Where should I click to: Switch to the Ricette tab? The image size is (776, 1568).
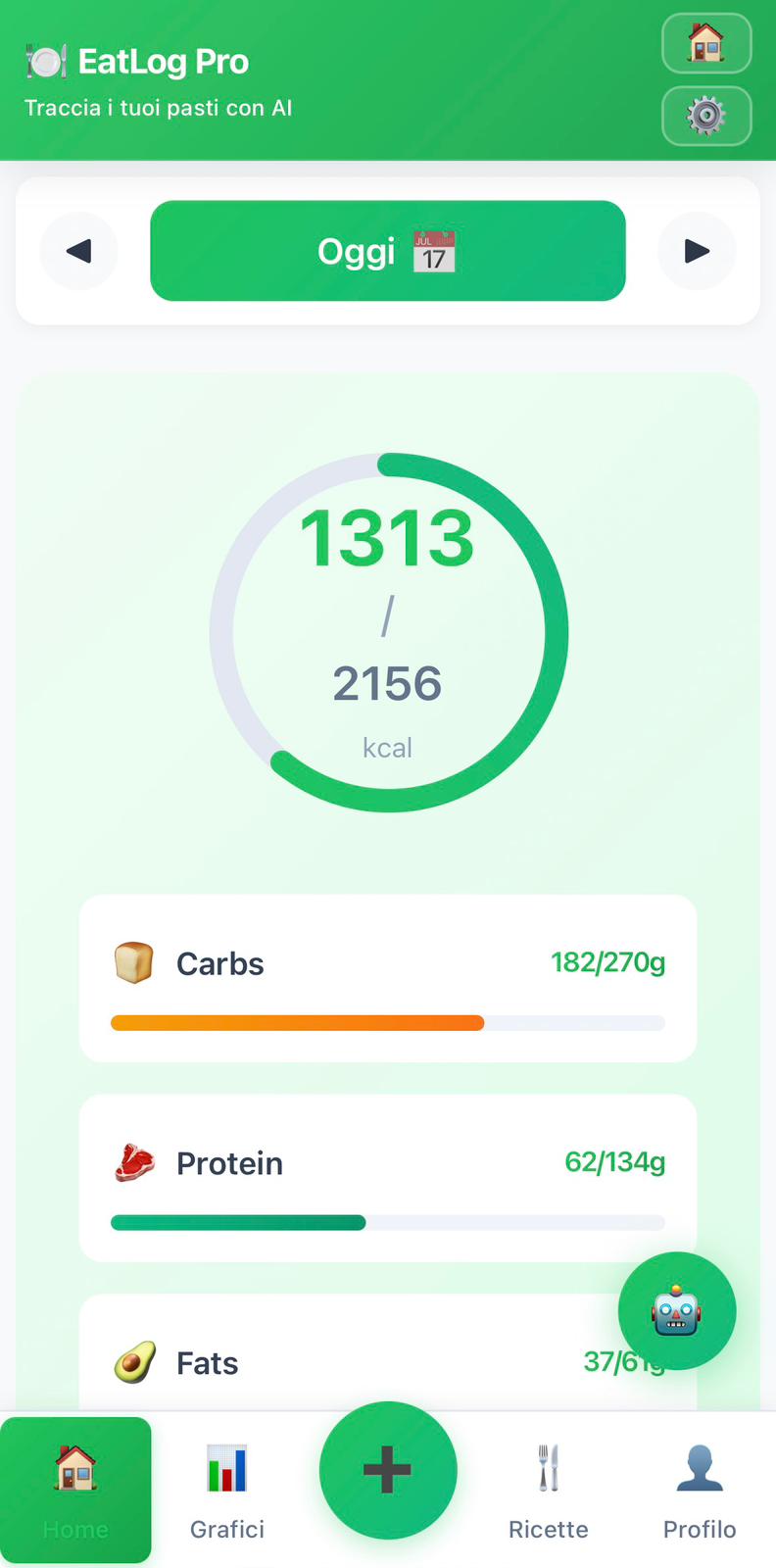tap(548, 1490)
